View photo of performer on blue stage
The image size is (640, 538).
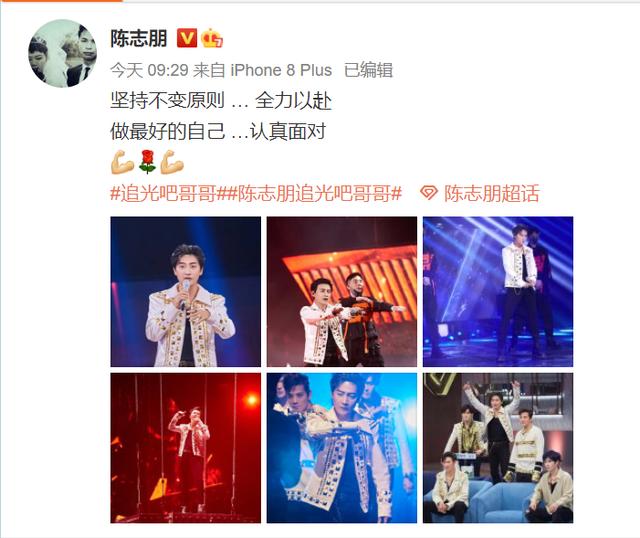pyautogui.click(x=497, y=291)
